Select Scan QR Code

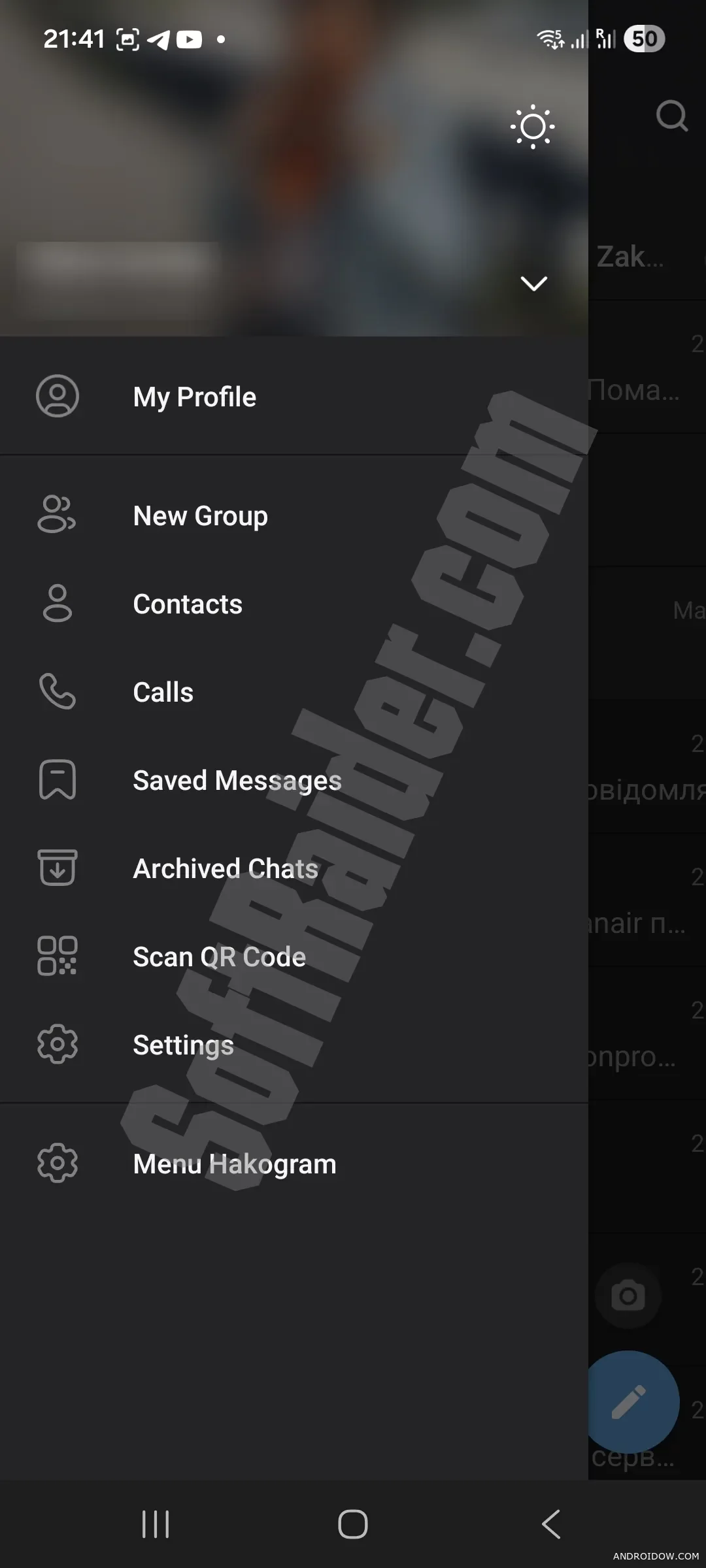click(219, 957)
